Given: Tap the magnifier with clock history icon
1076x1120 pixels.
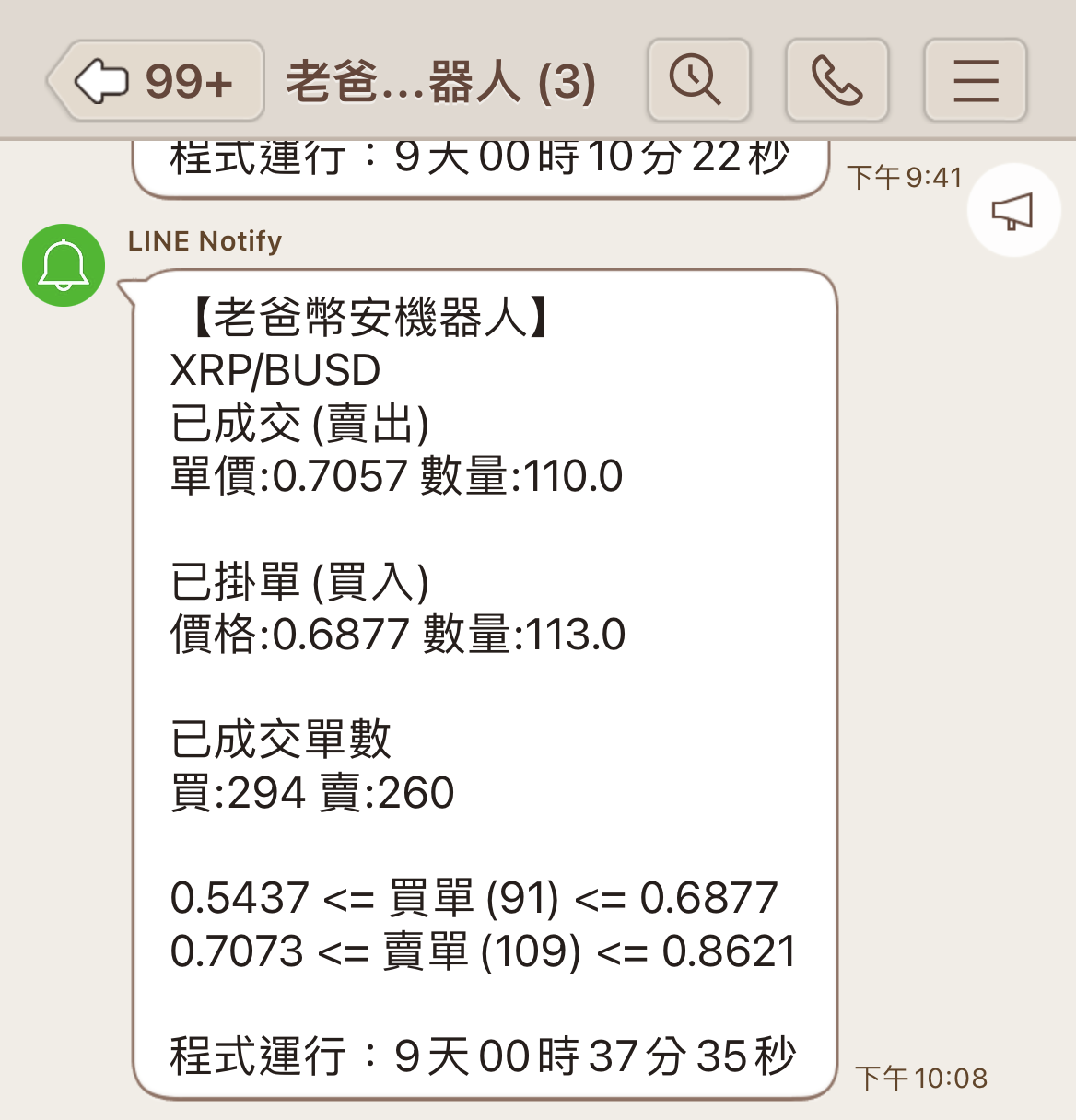Looking at the screenshot, I should pos(697,81).
